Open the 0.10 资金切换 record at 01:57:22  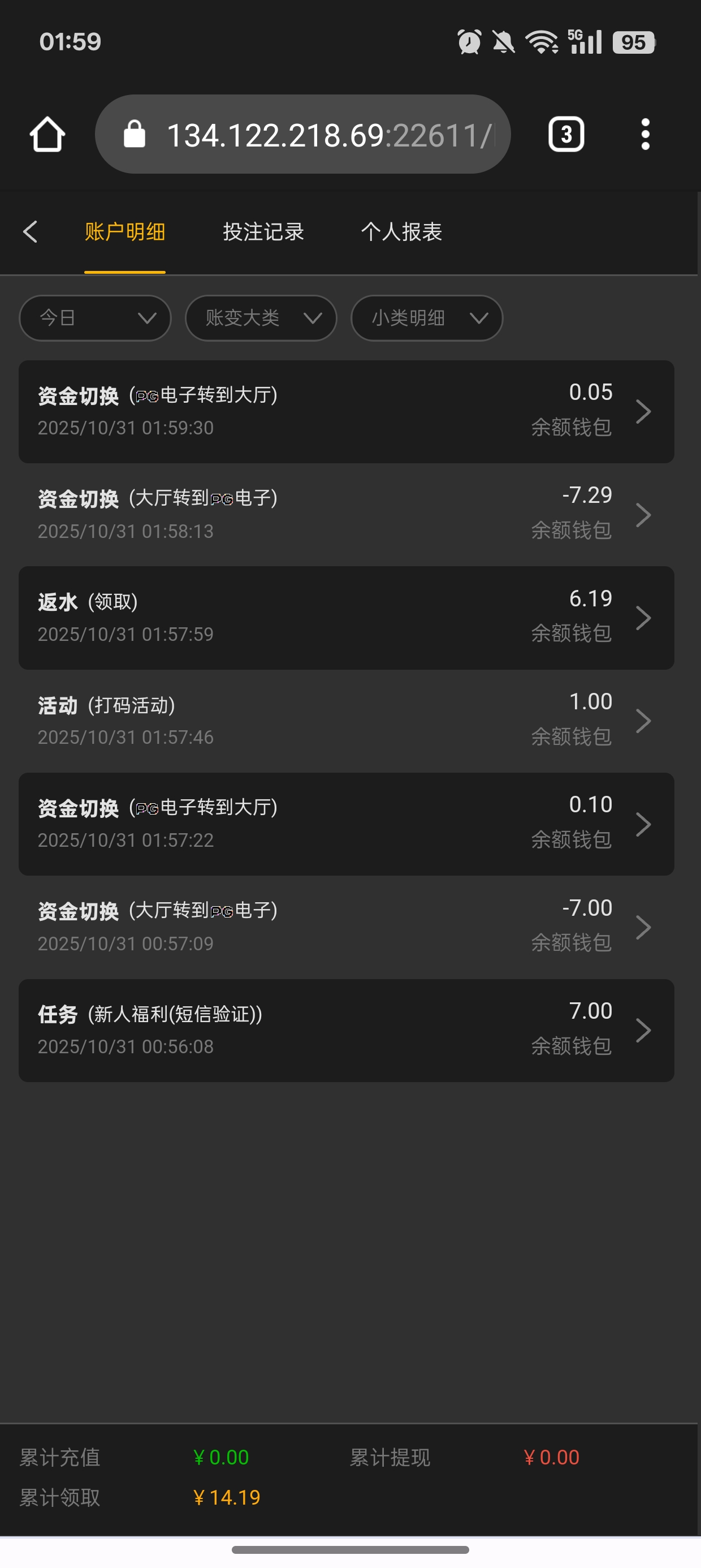point(345,824)
